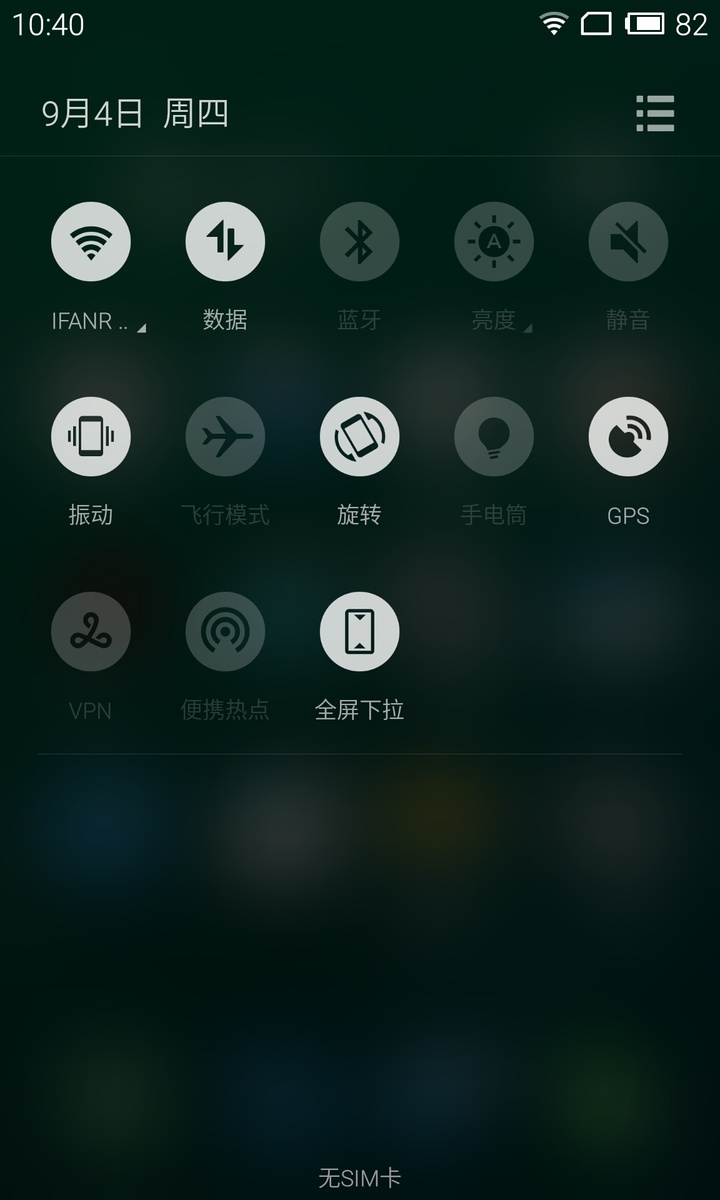Disable vibration (振动)
This screenshot has width=720, height=1200.
pyautogui.click(x=91, y=437)
